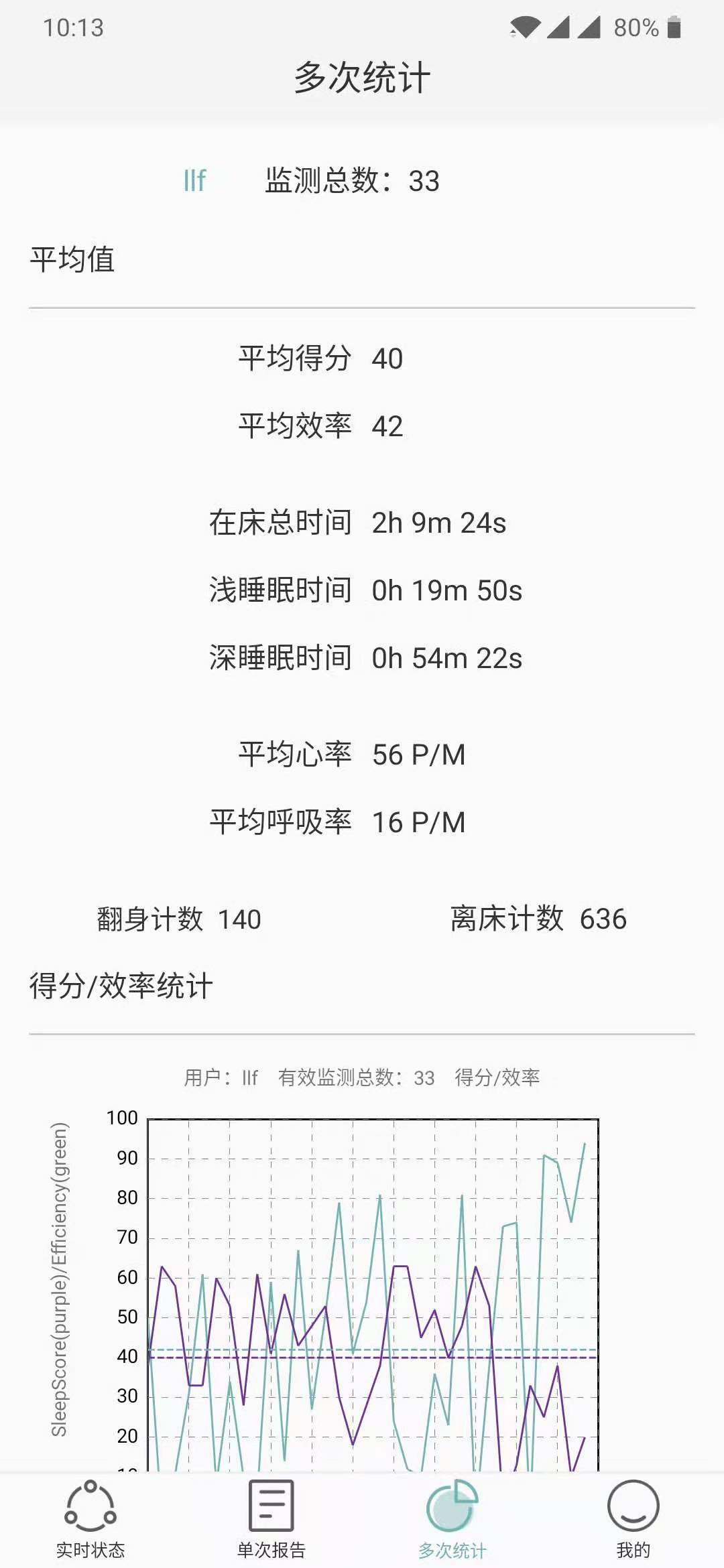The height and width of the screenshot is (1568, 724).
Task: Switch to the 实时状态 tab
Action: pos(90,1517)
